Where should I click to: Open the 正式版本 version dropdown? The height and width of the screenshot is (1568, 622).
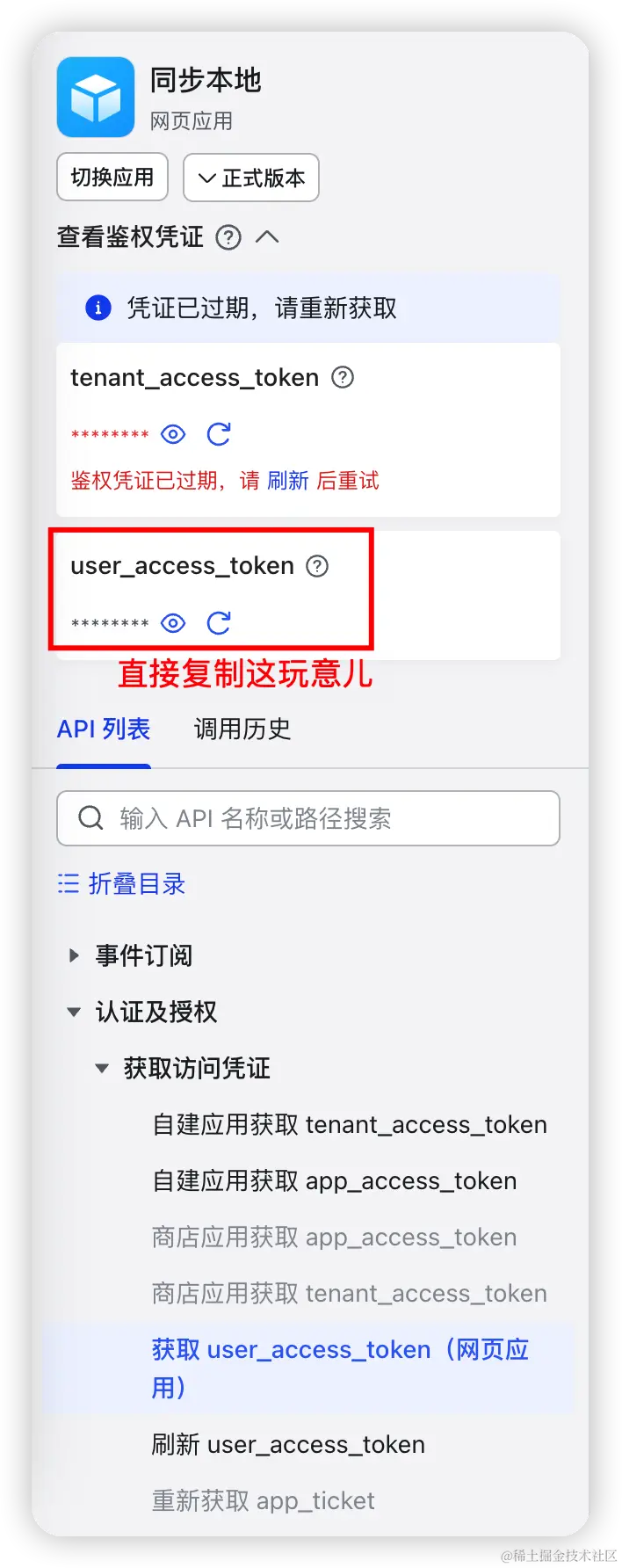(251, 178)
